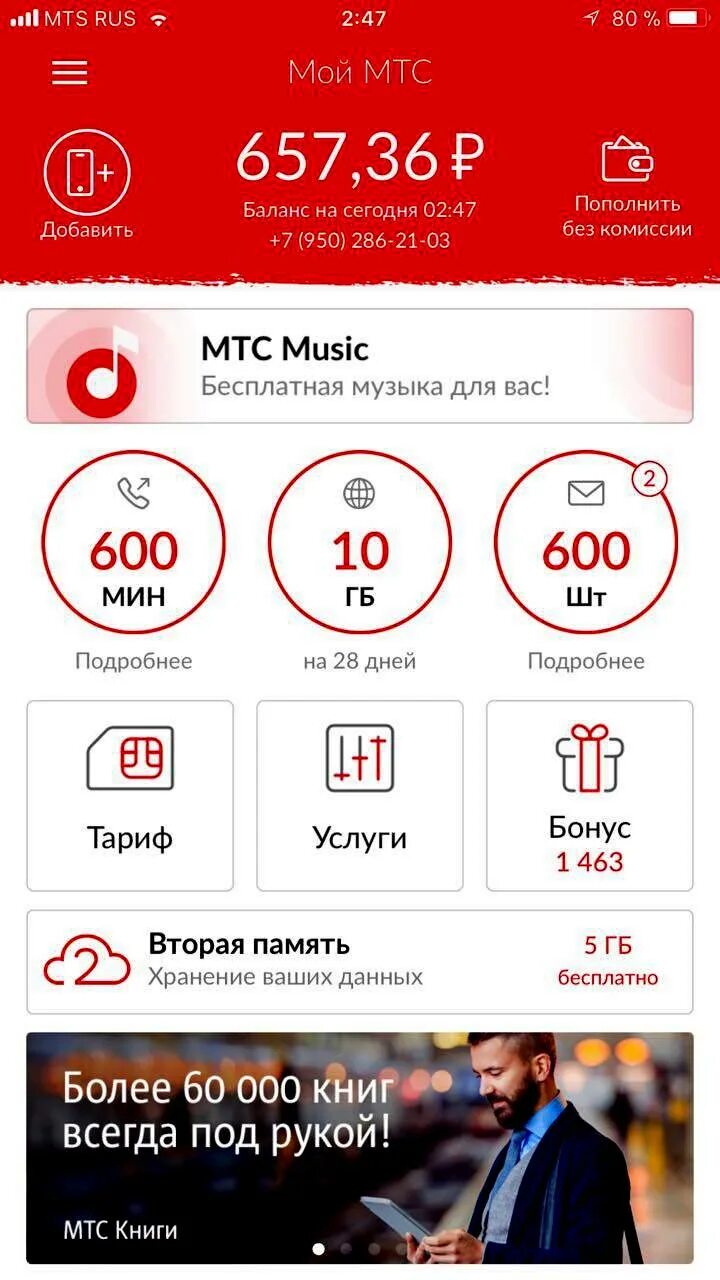This screenshot has width=720, height=1280.
Task: Open the hamburger menu
Action: tap(69, 72)
